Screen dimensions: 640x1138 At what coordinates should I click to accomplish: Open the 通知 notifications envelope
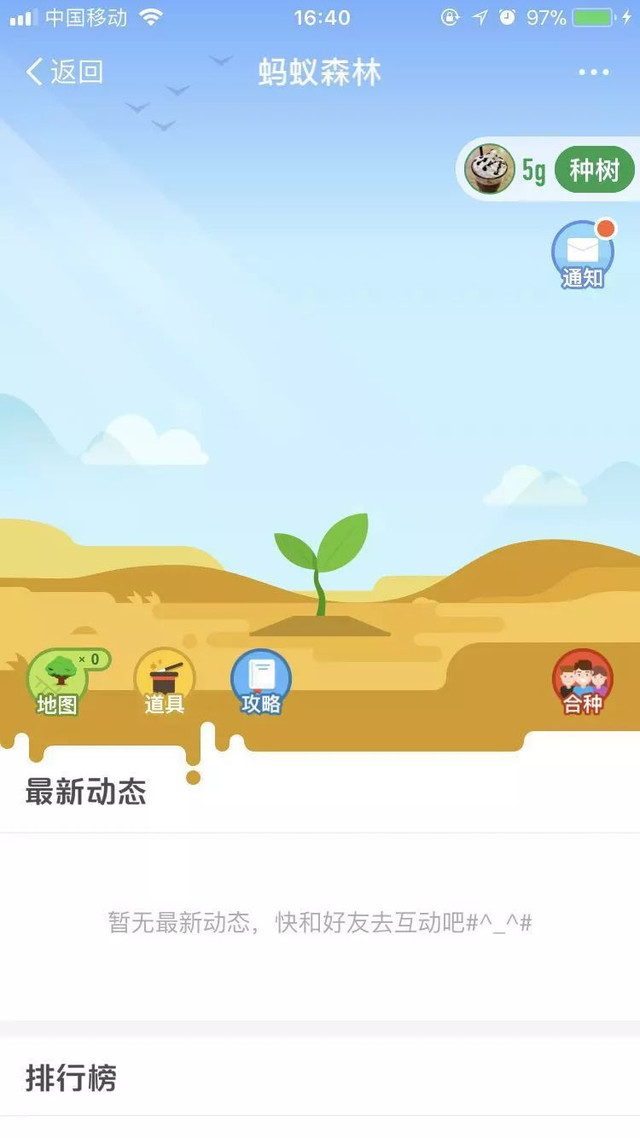point(582,254)
